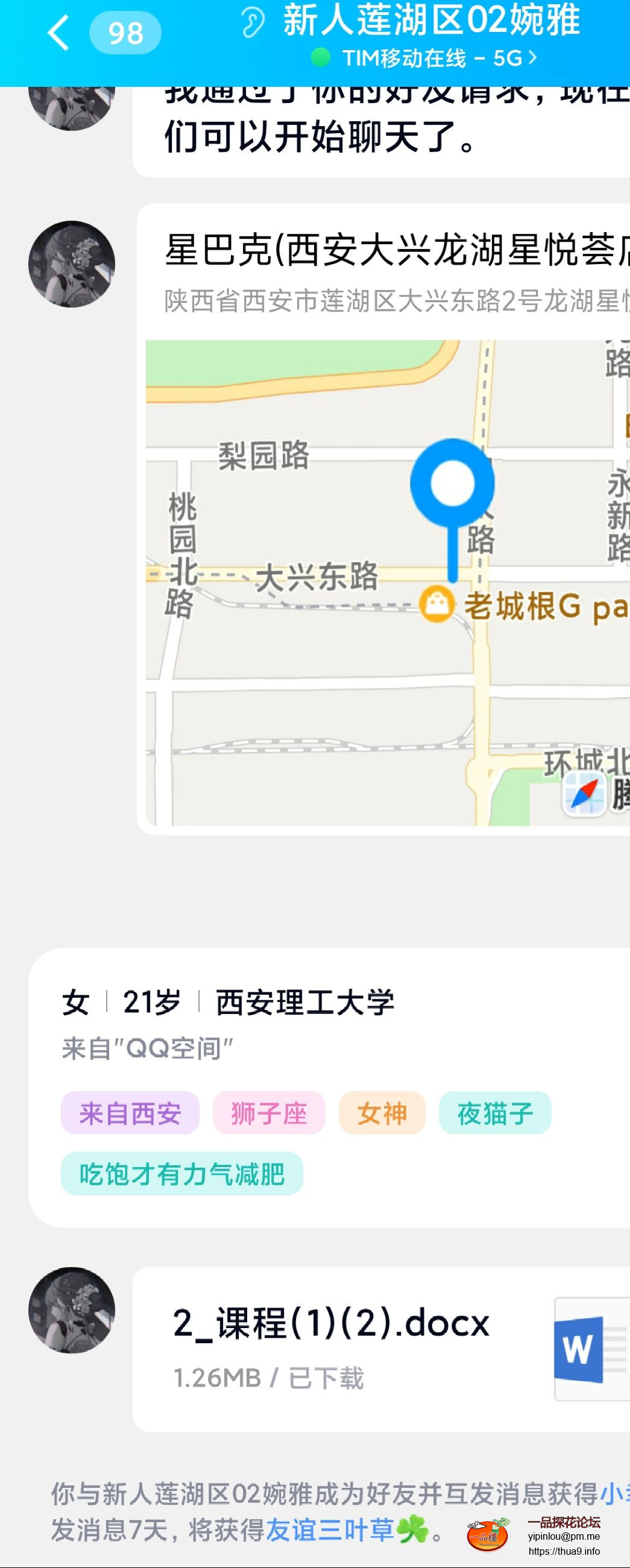
Task: Open the profile info card showing 西安理工大学
Action: pos(329,1086)
